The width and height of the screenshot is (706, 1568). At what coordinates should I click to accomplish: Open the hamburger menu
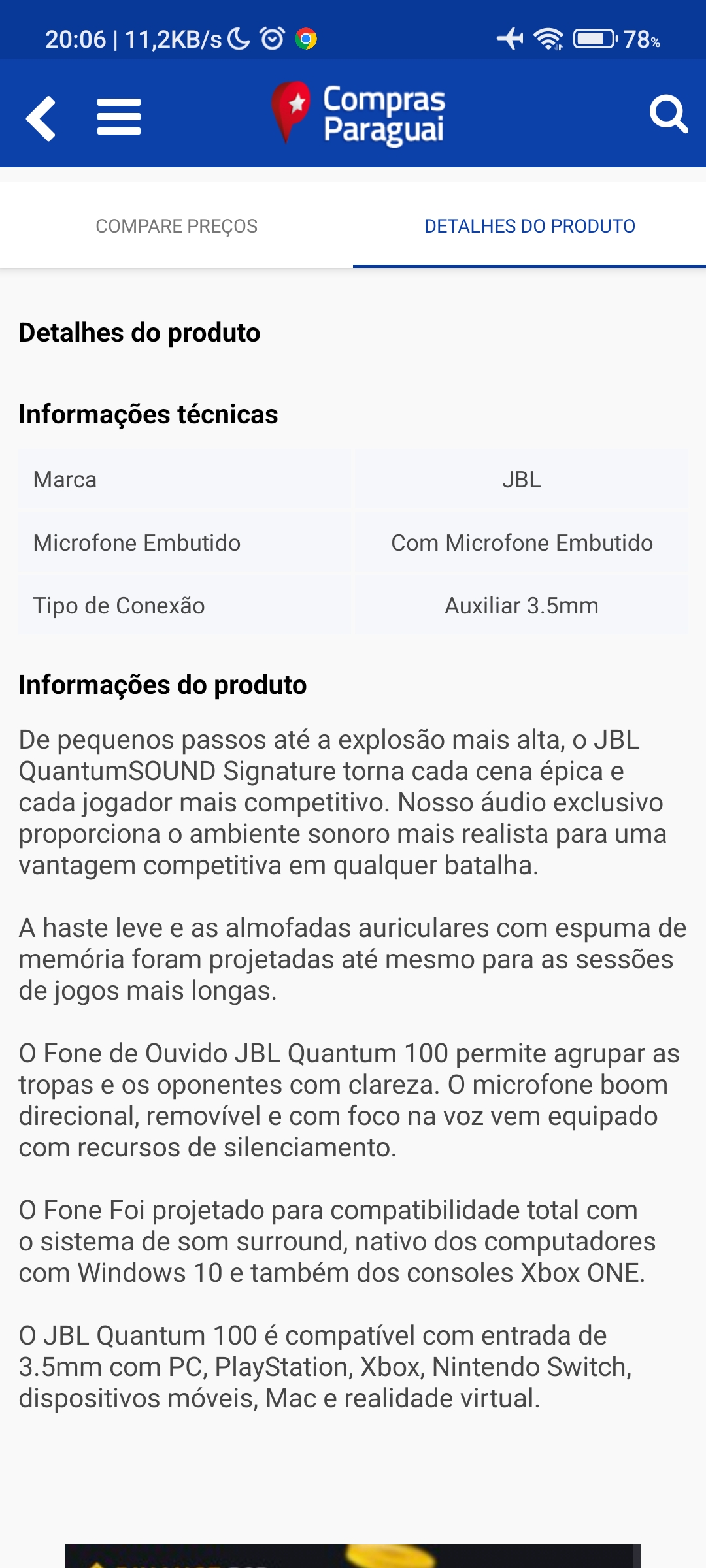pos(118,117)
